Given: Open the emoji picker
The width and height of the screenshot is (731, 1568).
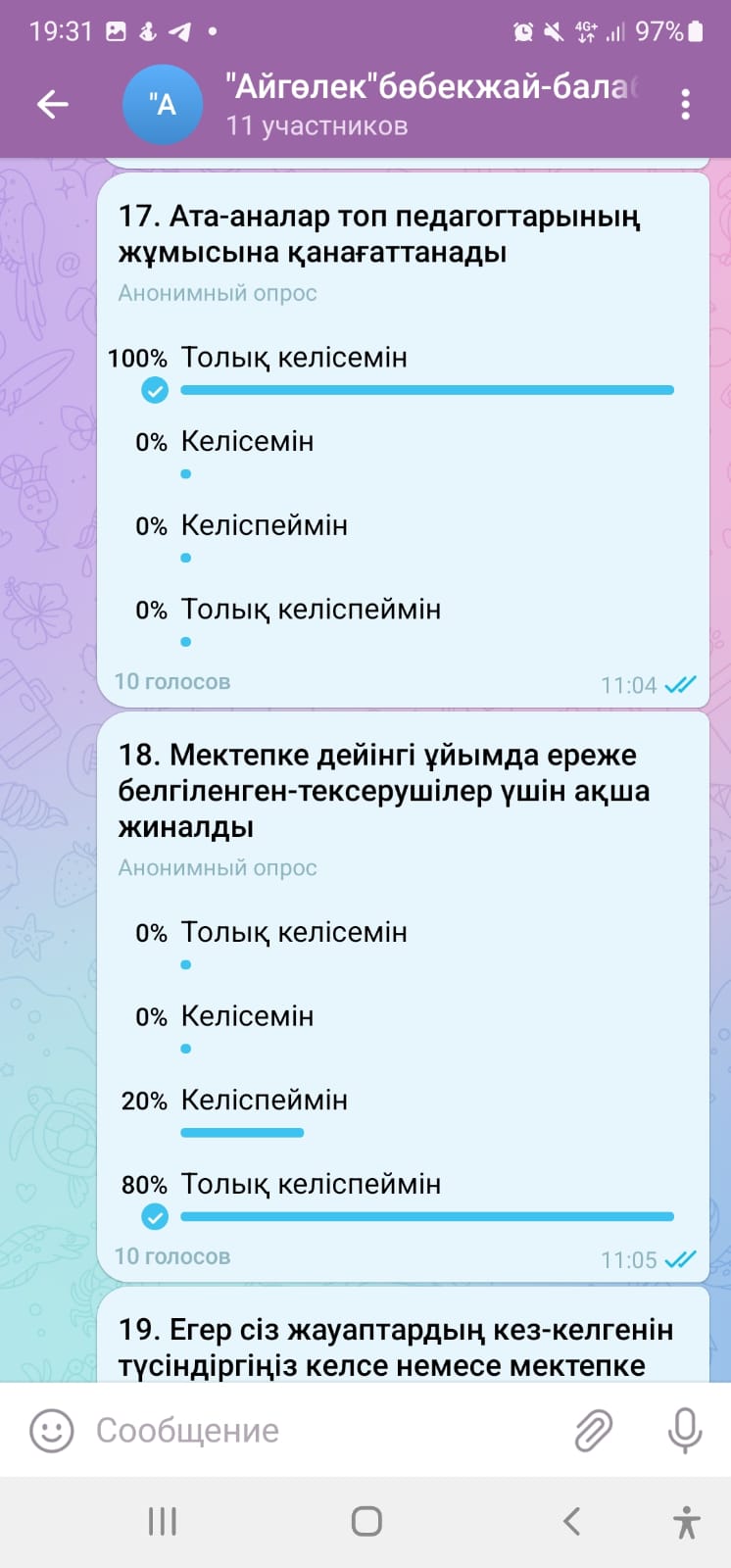Looking at the screenshot, I should pos(51,1430).
